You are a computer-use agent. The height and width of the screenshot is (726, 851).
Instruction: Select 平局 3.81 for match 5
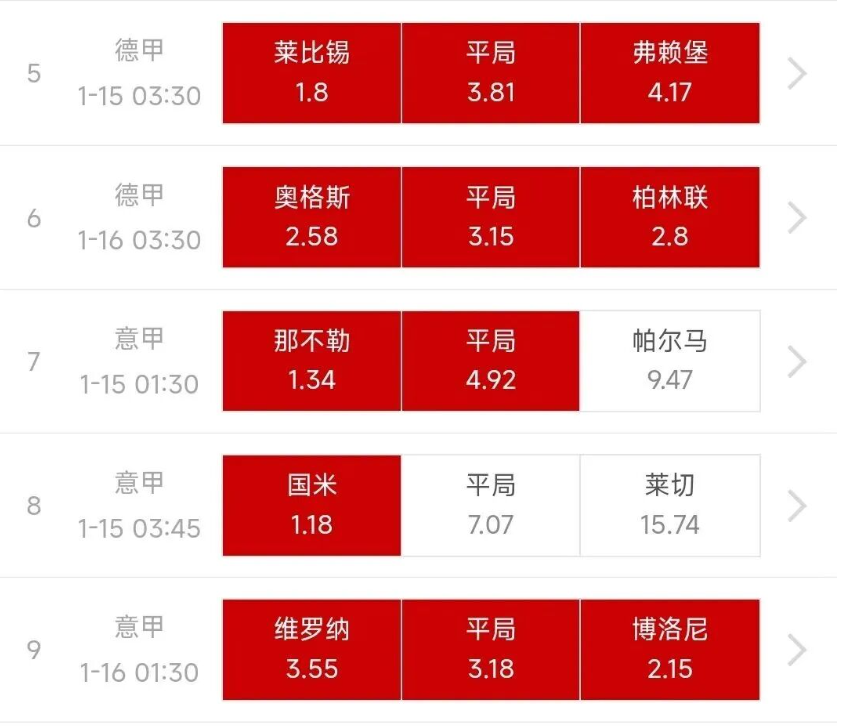click(x=490, y=73)
